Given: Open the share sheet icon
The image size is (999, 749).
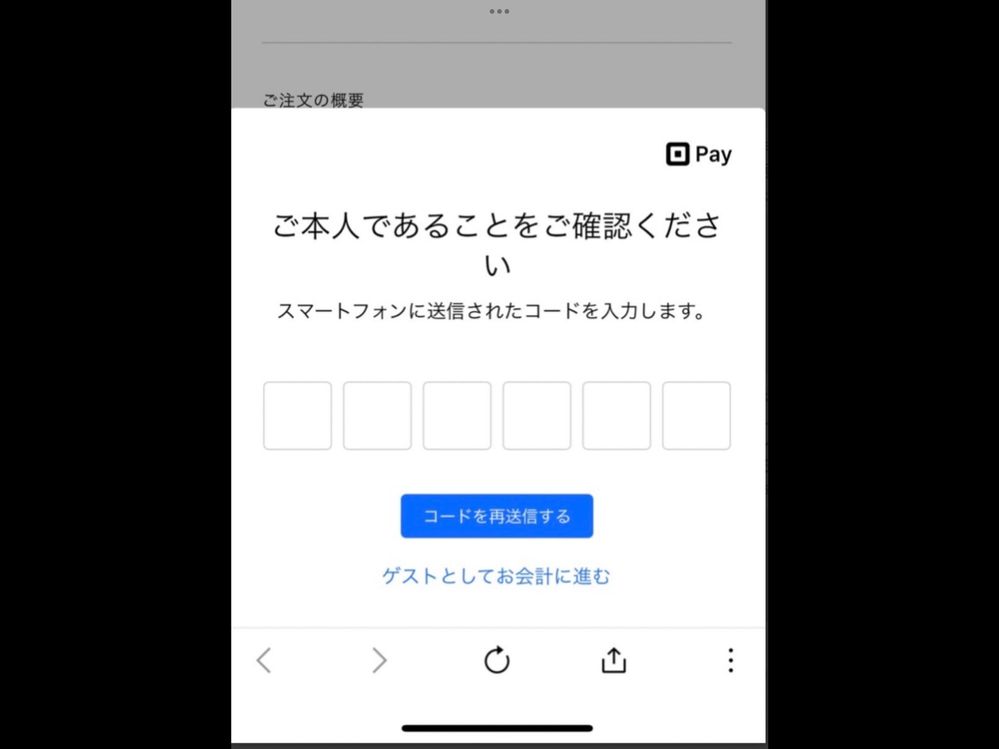Looking at the screenshot, I should [x=613, y=660].
